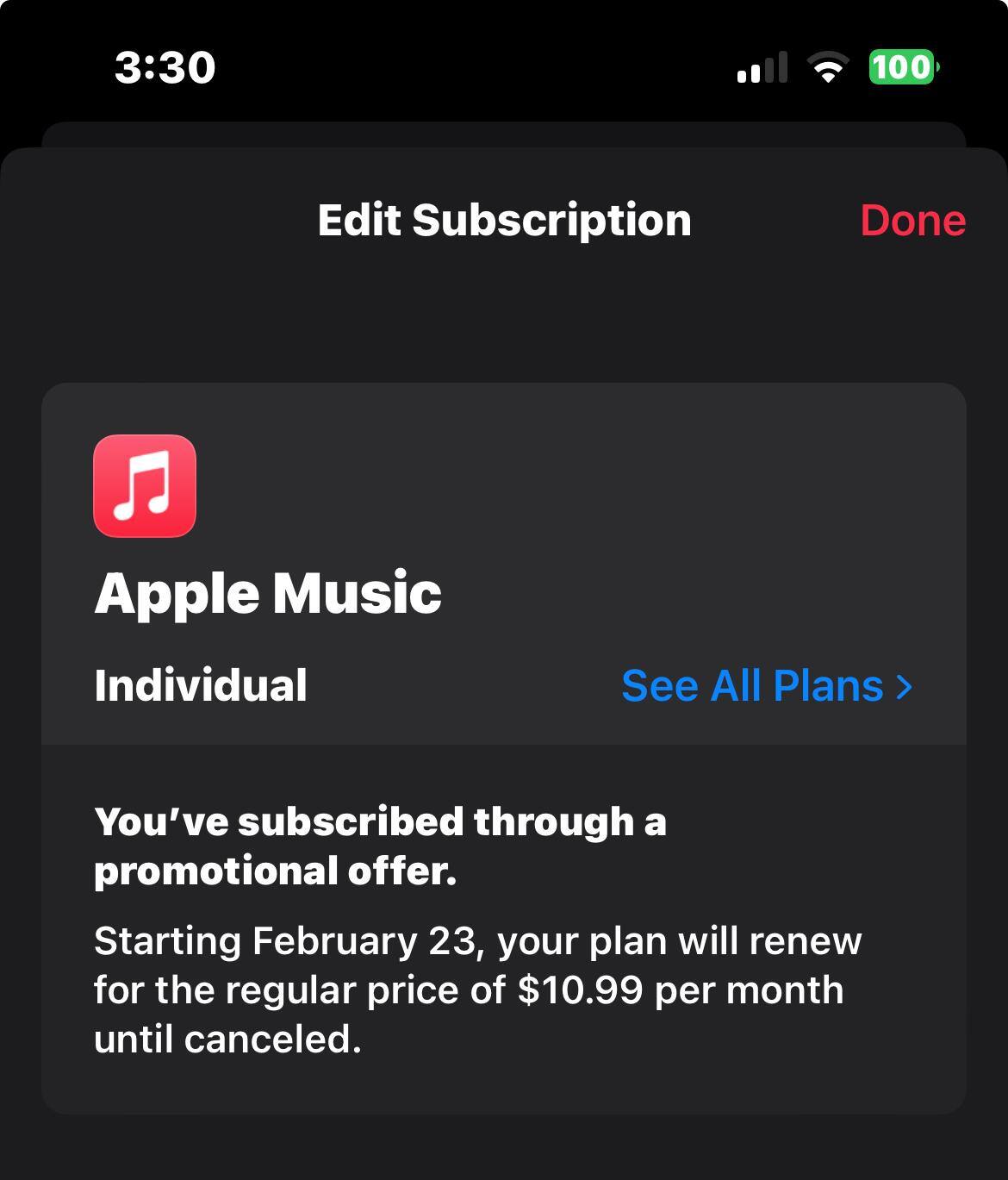Tap Done to close Edit Subscription

(x=912, y=221)
